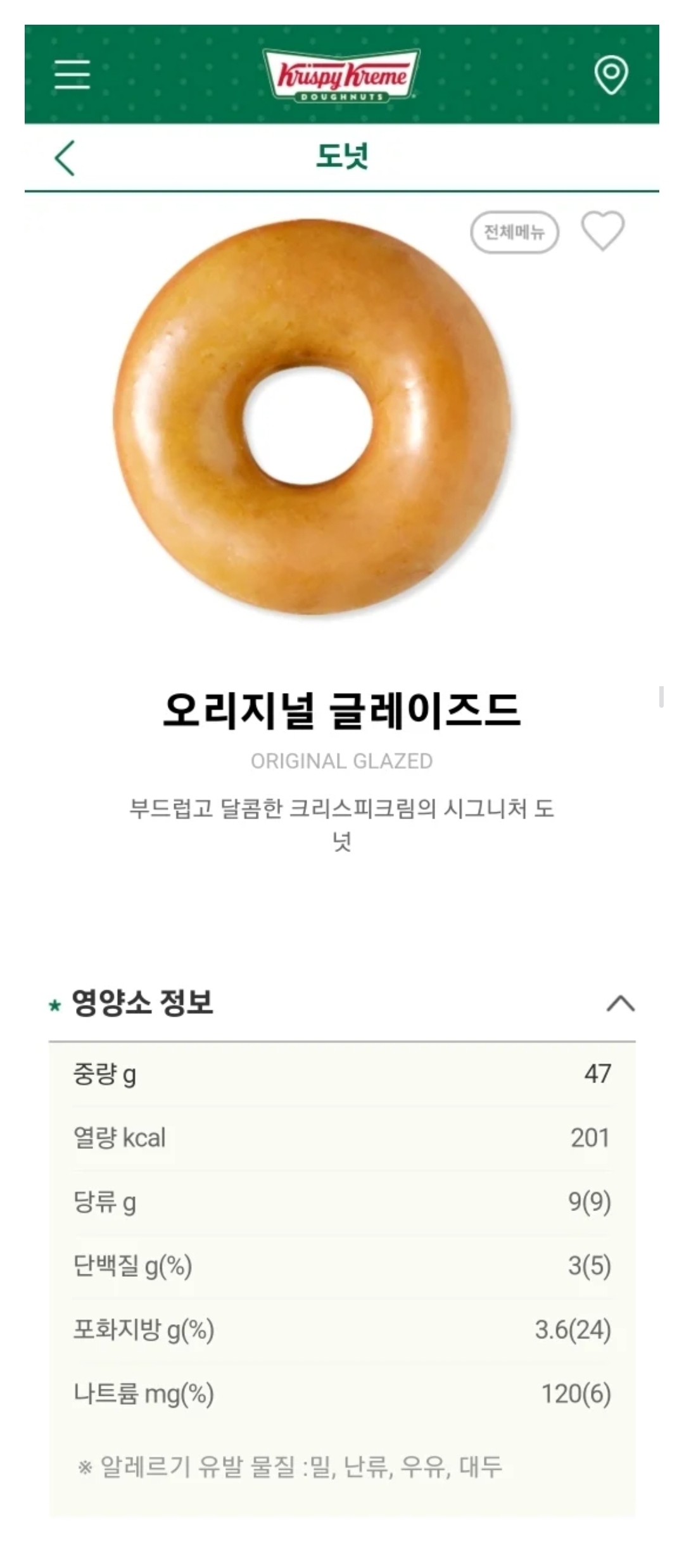Tap the Krispy Kreme logo to go home
The height and width of the screenshot is (1568, 684).
coord(342,75)
